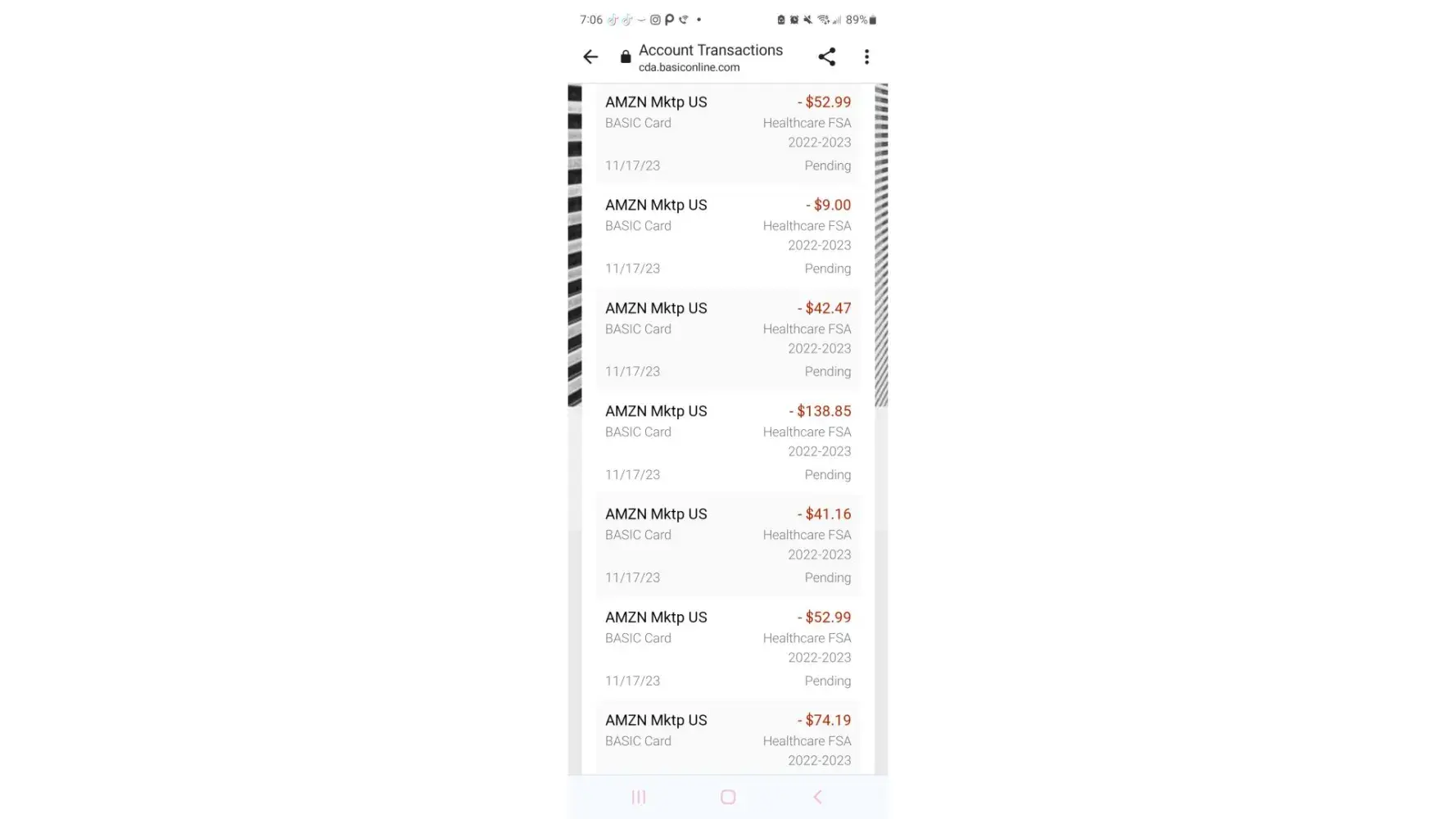1456x819 pixels.
Task: View the $74.19 AMZN Mktp transaction
Action: coord(727,740)
